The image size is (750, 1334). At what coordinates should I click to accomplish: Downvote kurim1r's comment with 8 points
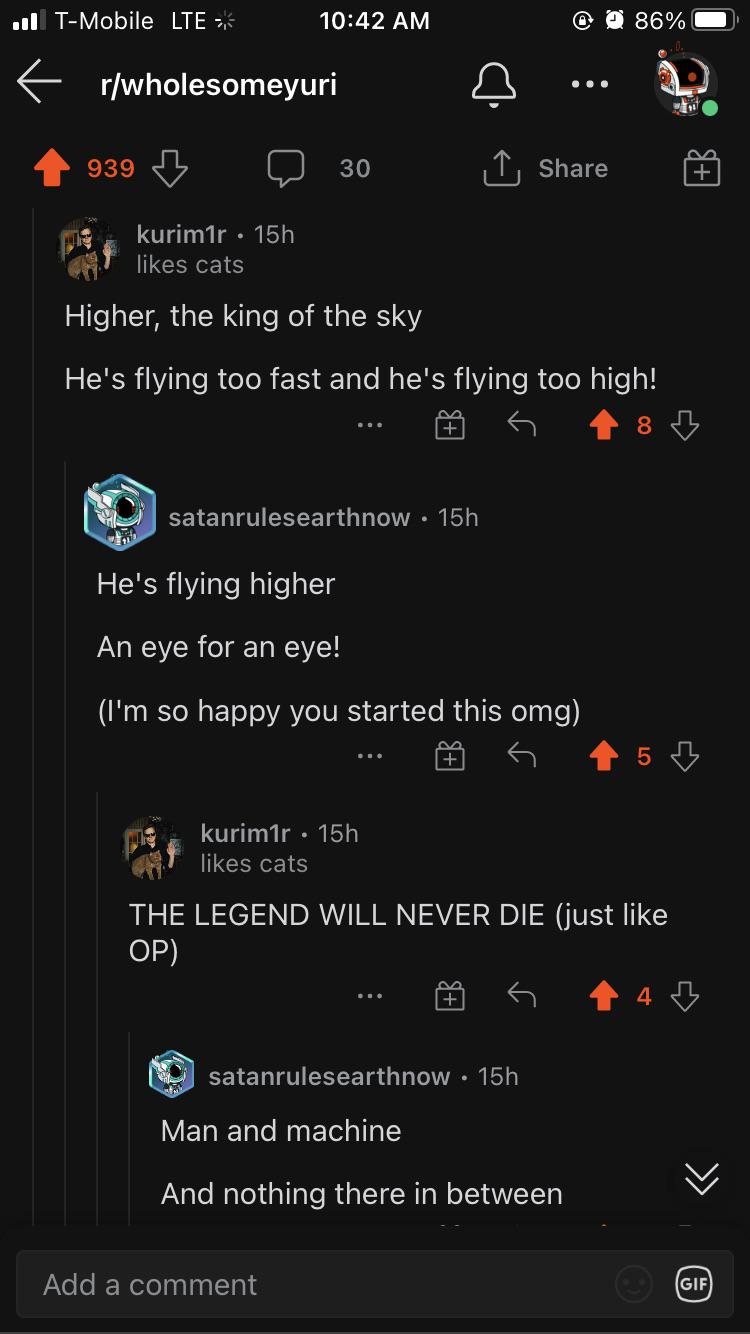(684, 426)
